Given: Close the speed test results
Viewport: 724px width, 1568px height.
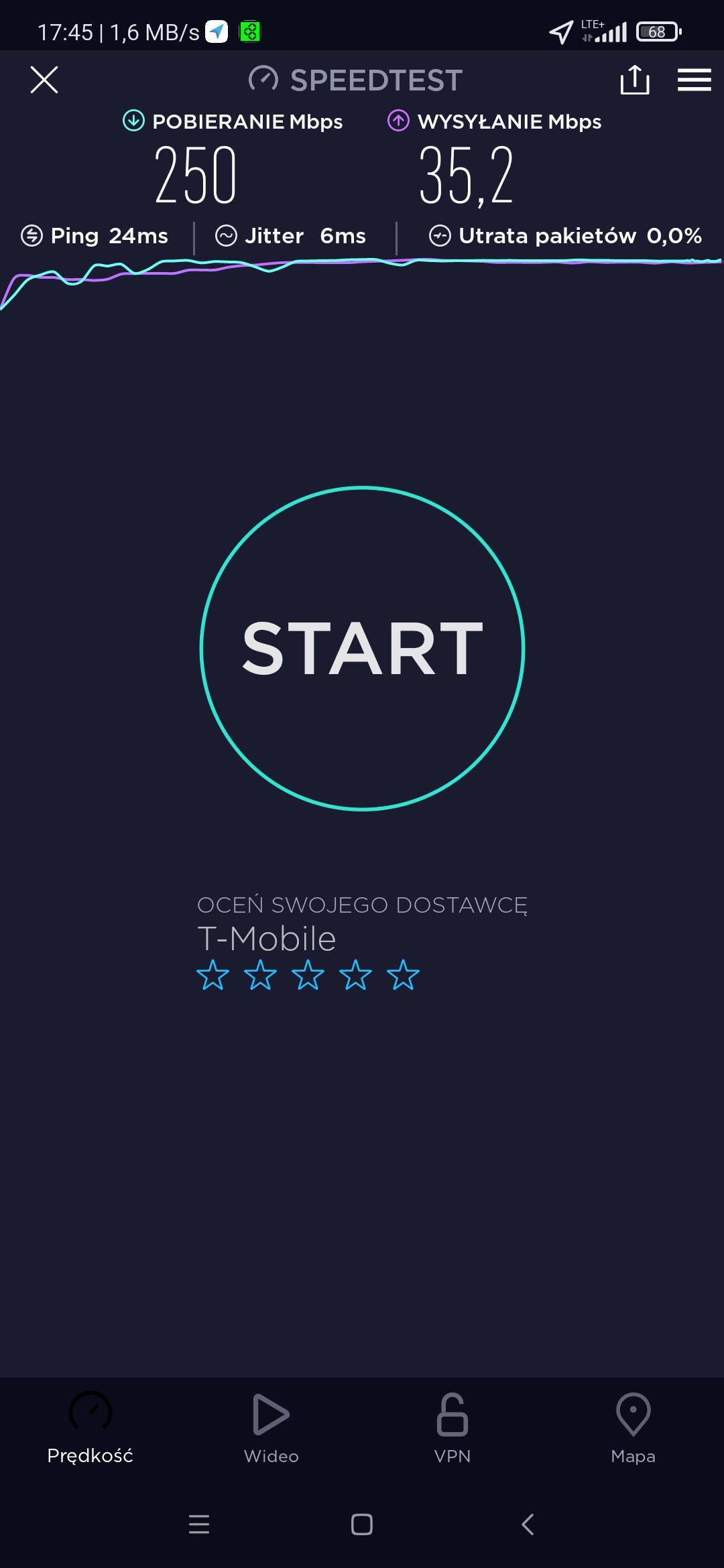Looking at the screenshot, I should (44, 80).
